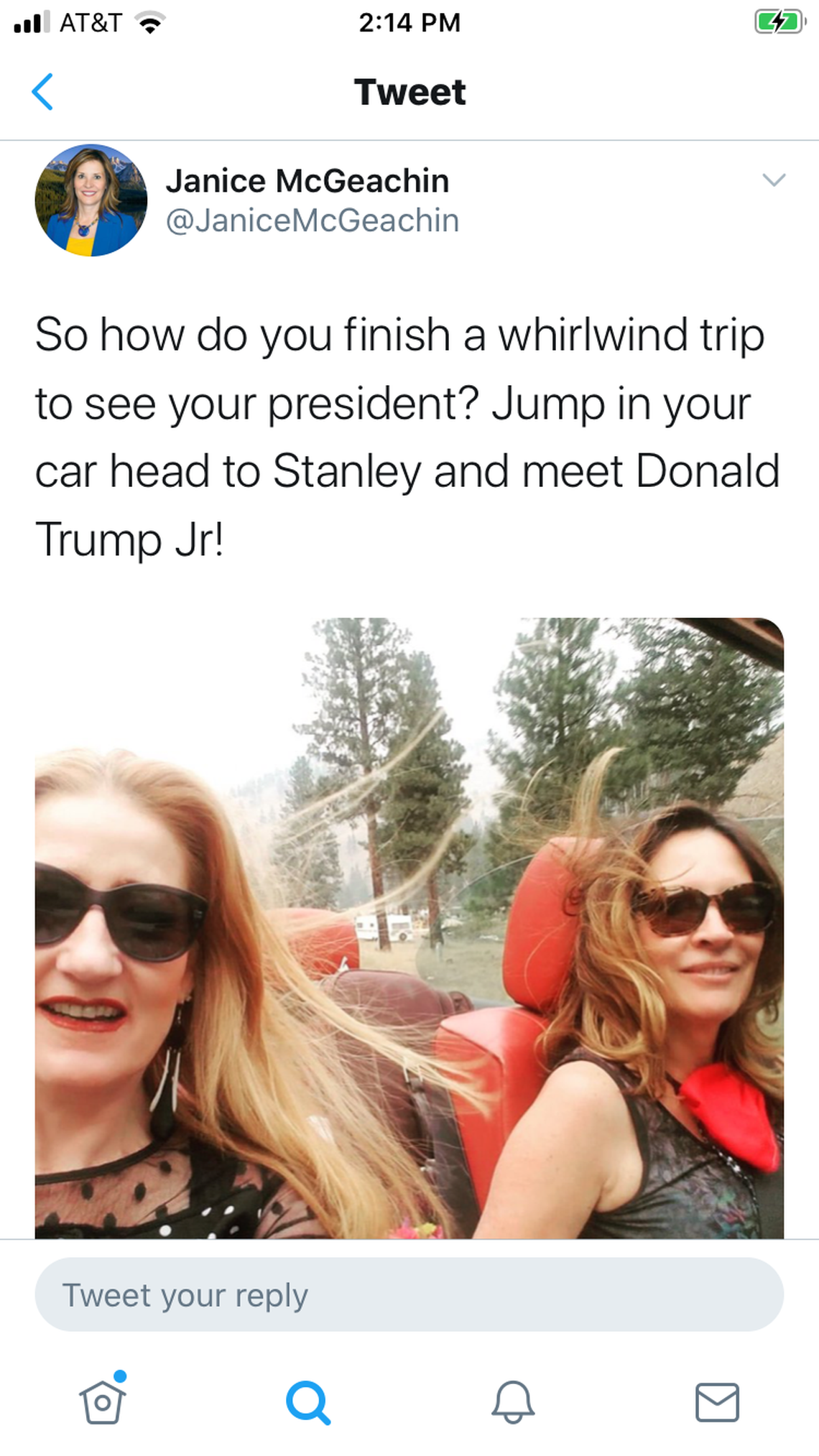Open the @JaniceMcGeachin profile link

point(312,221)
